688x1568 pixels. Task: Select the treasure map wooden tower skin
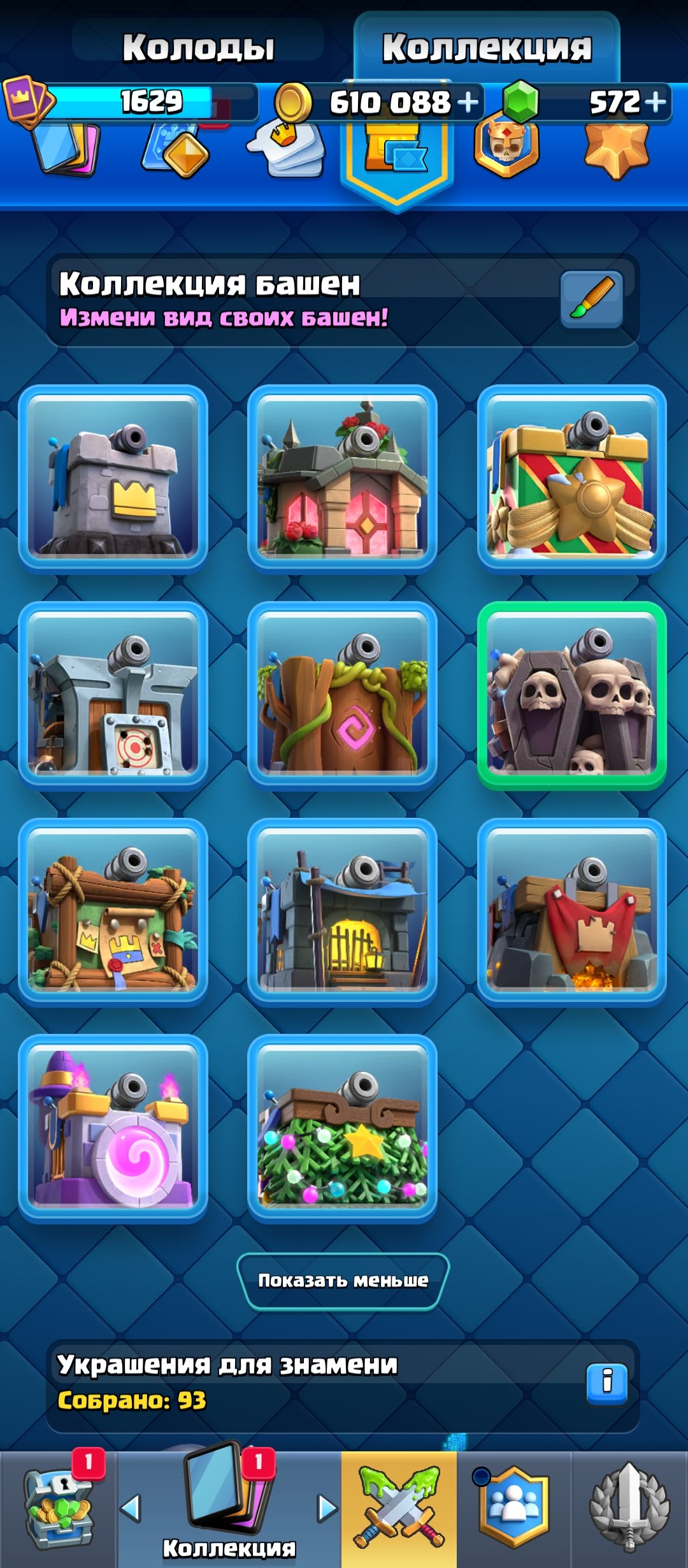113,910
